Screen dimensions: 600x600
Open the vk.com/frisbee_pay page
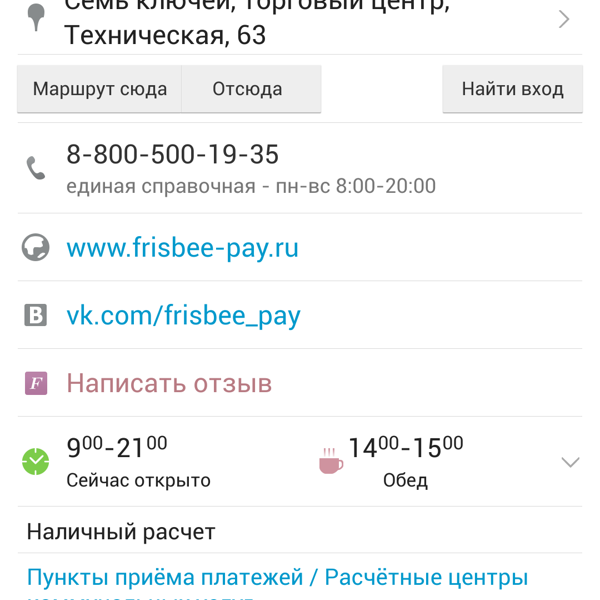[183, 315]
